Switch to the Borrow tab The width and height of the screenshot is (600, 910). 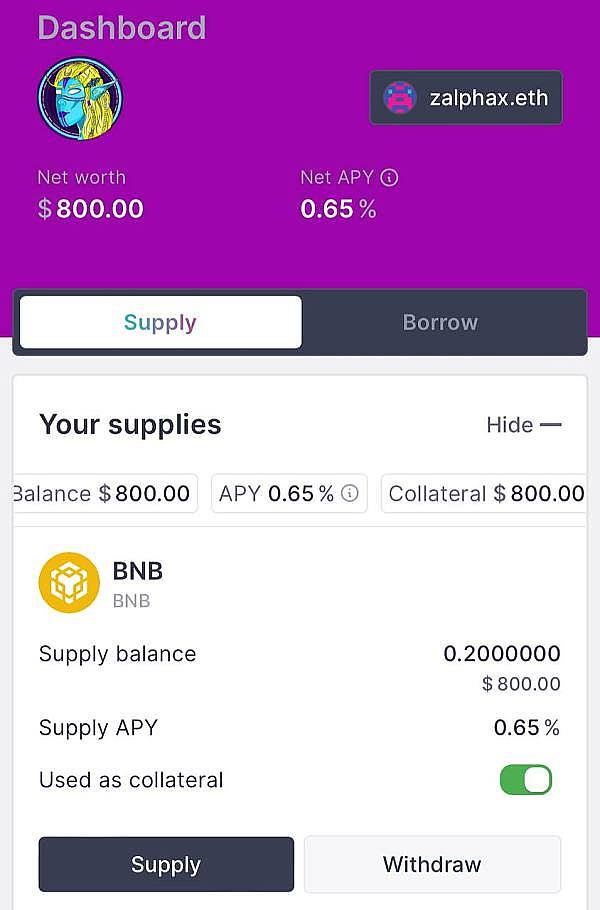tap(440, 322)
